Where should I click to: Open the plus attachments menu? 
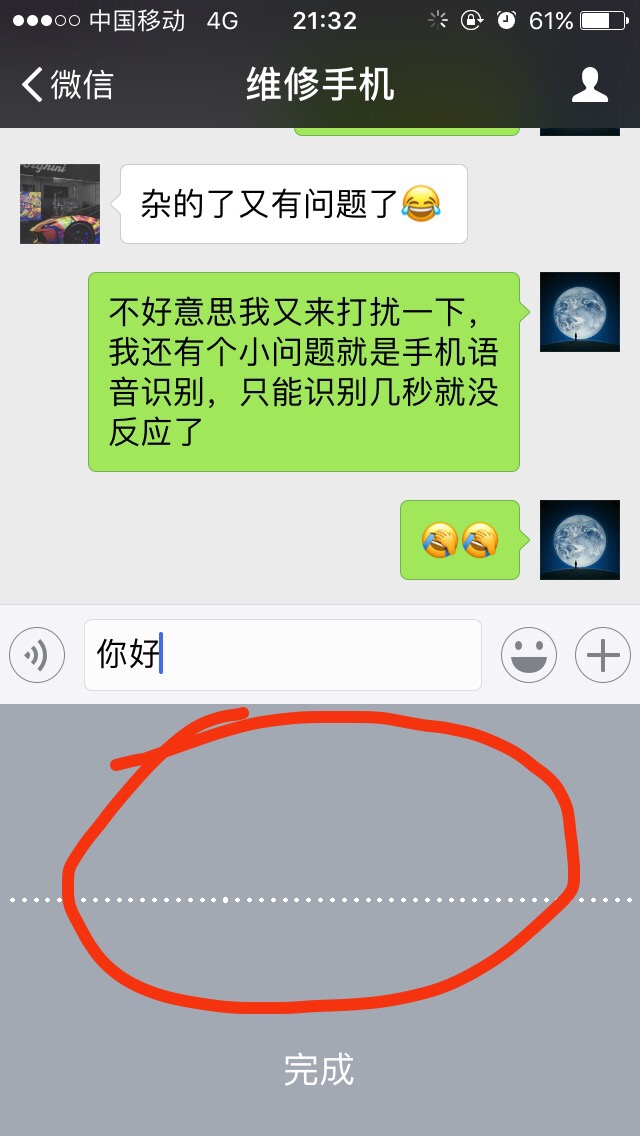point(602,656)
